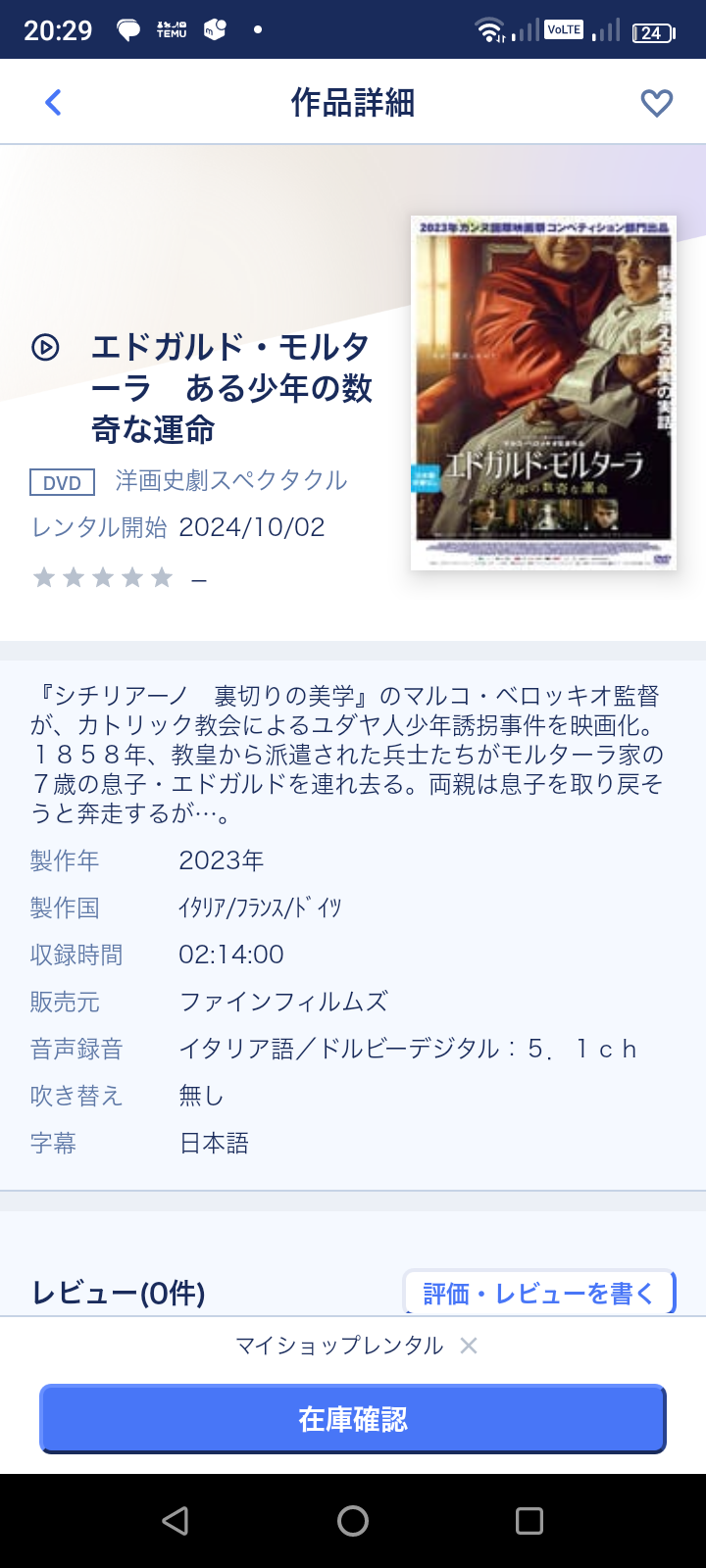This screenshot has width=706, height=1568.
Task: Add this title to favorites with the heart
Action: click(x=656, y=103)
